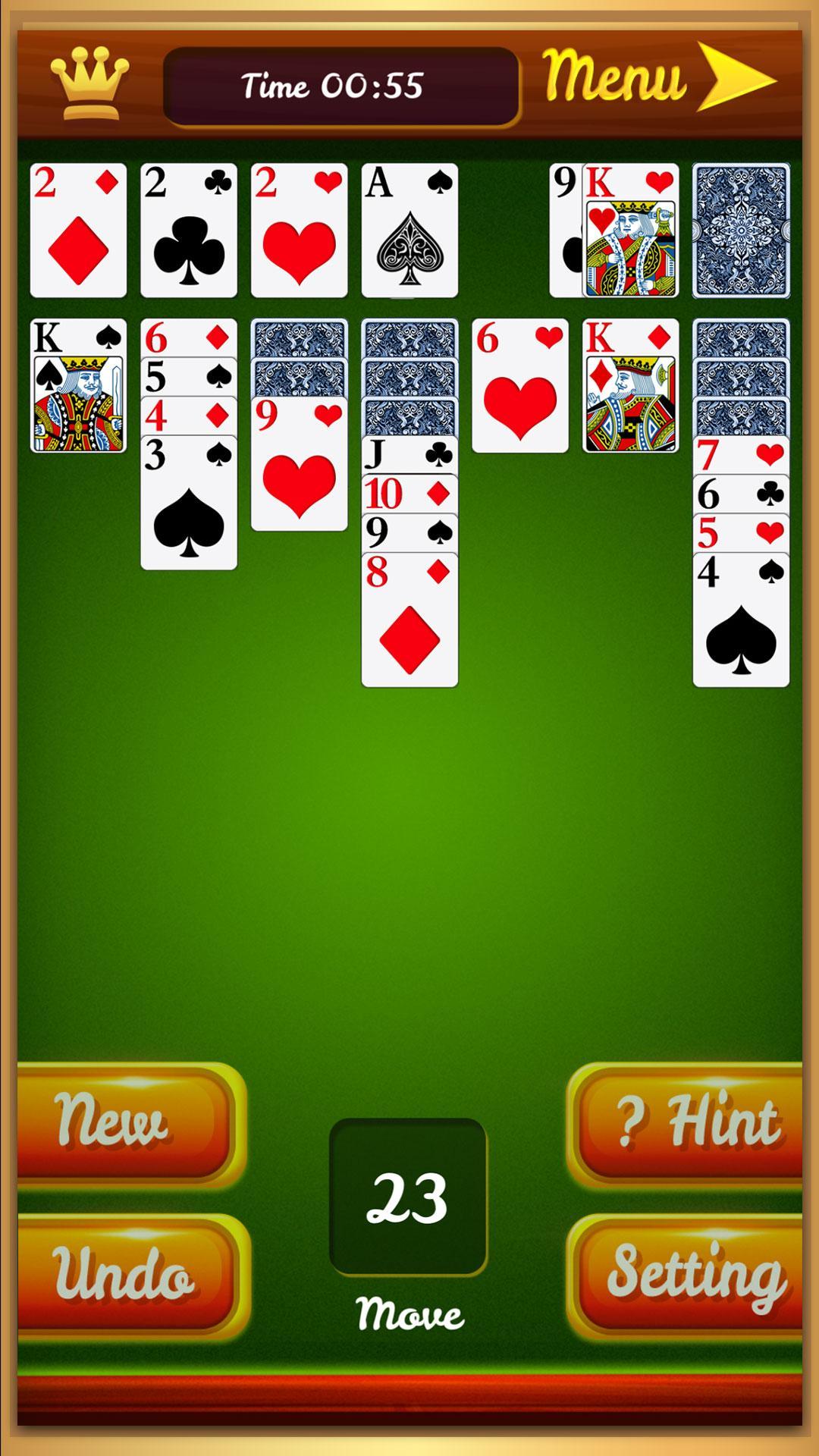819x1456 pixels.
Task: Tap the 2 of diamonds foundation pile
Action: coord(78,231)
